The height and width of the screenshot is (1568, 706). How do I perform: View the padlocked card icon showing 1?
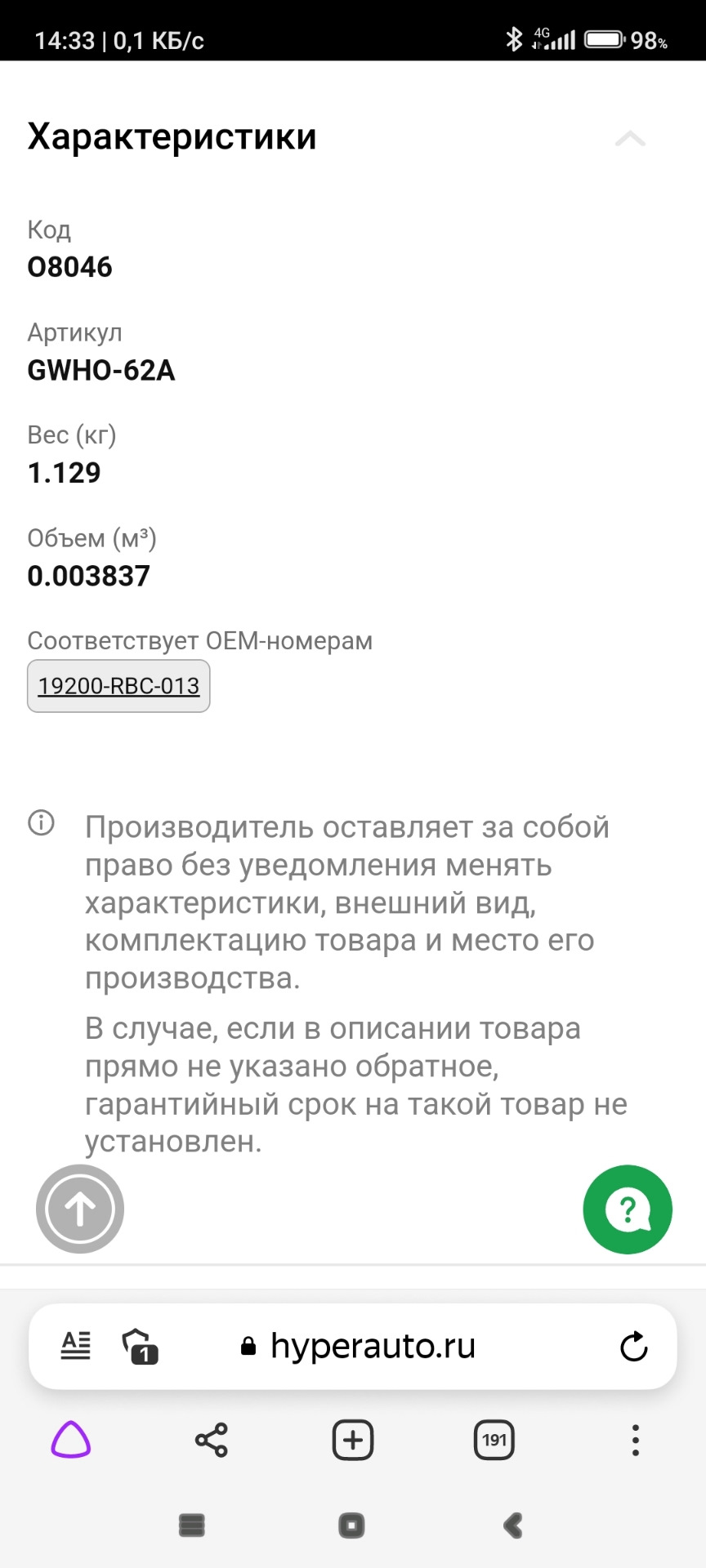[139, 1346]
